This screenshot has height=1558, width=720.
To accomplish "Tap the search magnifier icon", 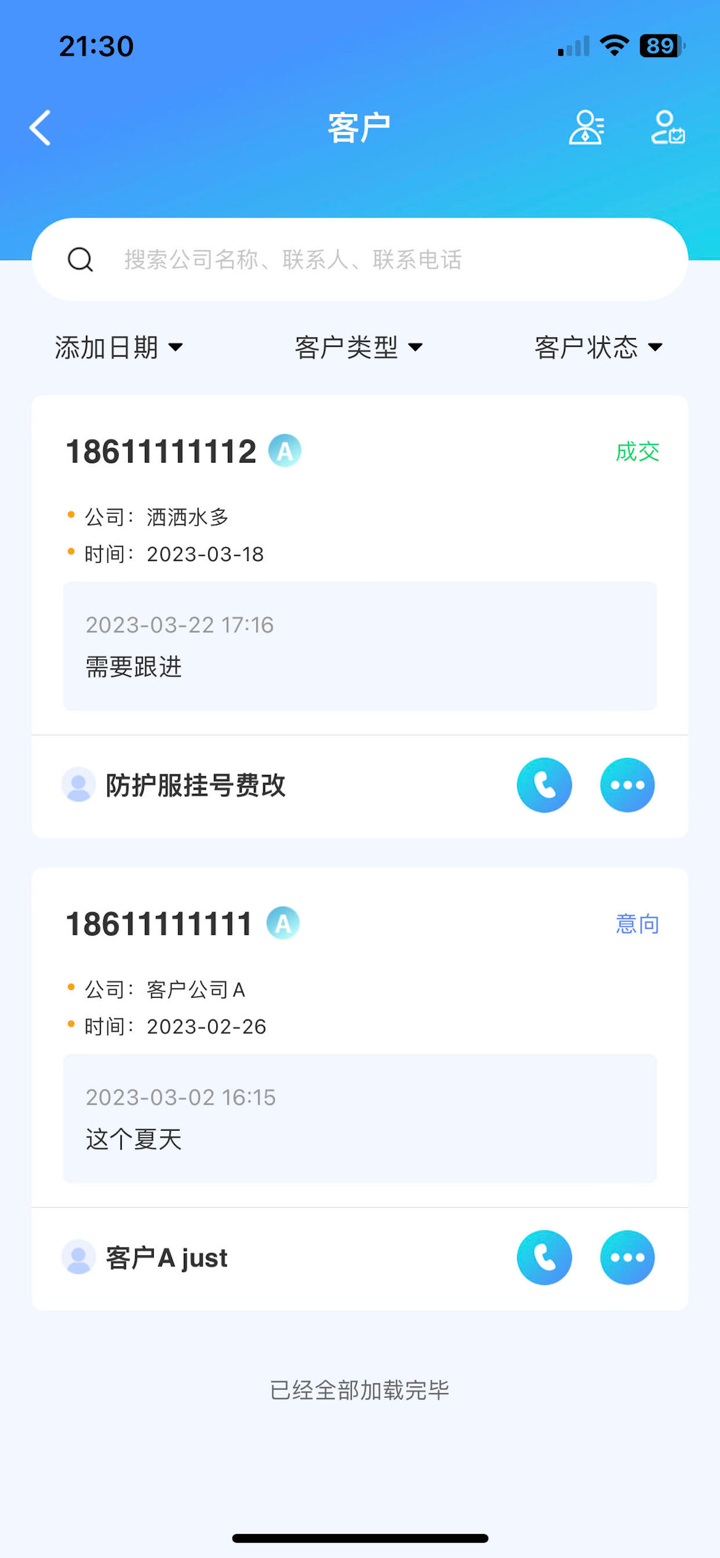I will click(x=80, y=259).
